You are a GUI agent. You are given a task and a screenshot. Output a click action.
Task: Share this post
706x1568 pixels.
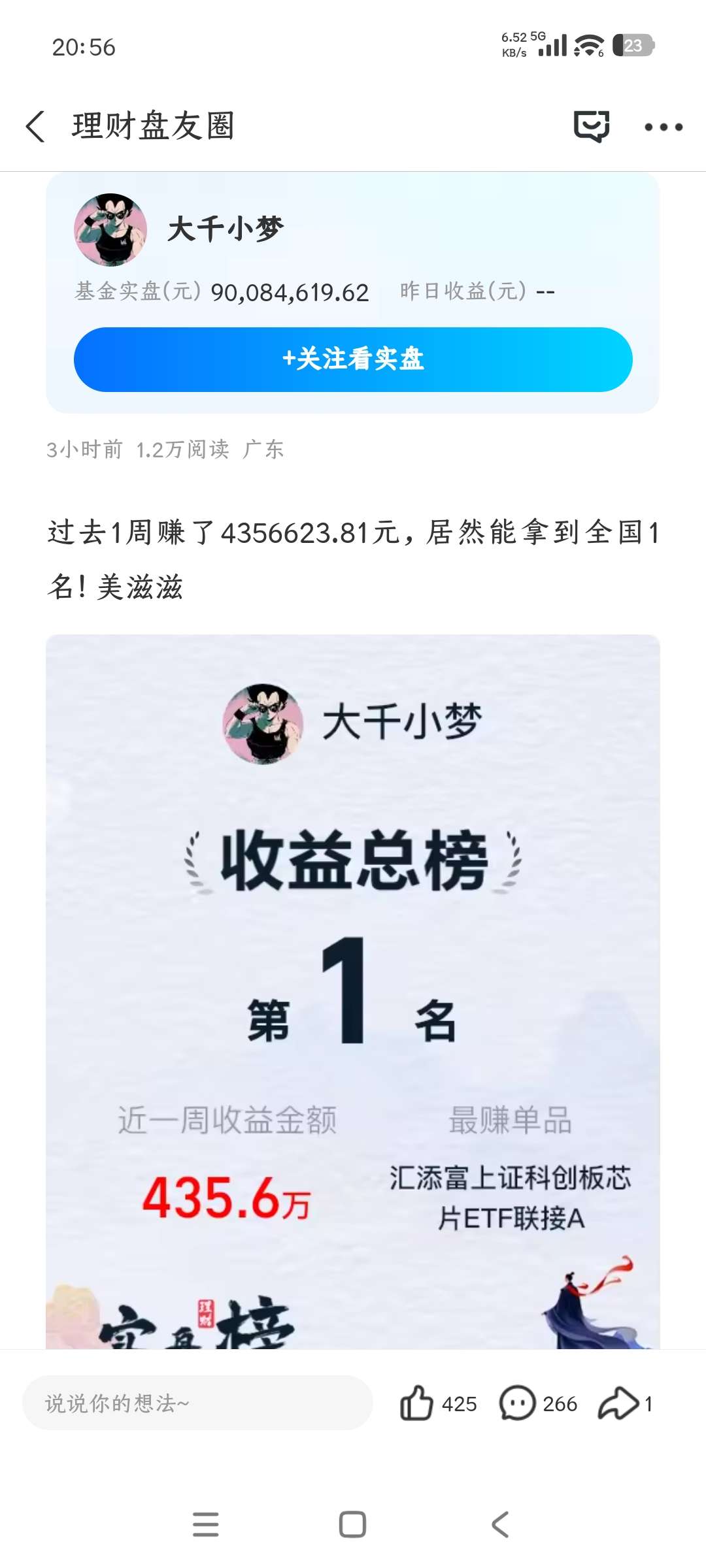[618, 1403]
